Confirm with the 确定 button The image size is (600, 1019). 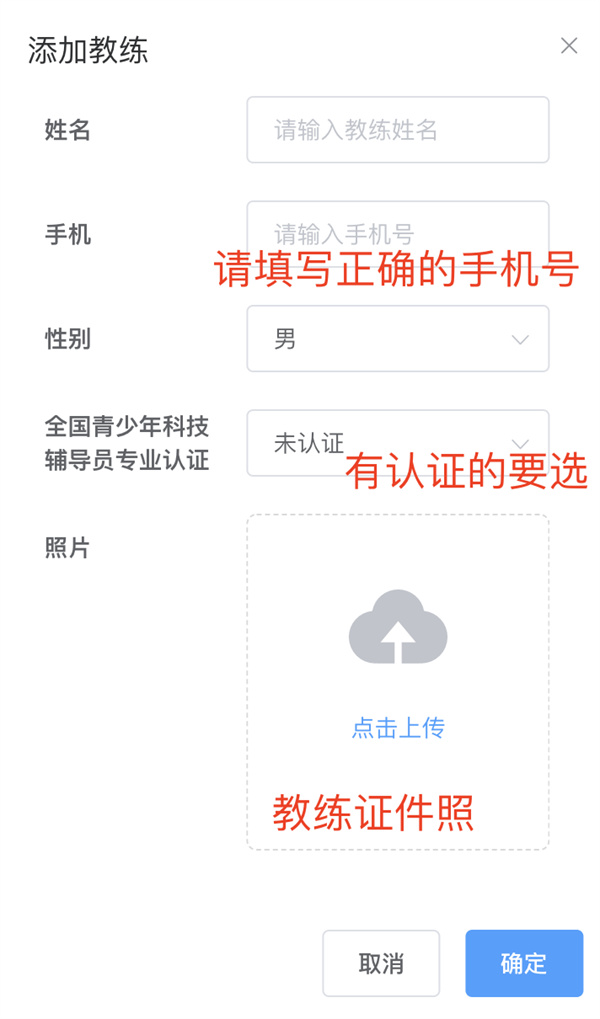(523, 963)
